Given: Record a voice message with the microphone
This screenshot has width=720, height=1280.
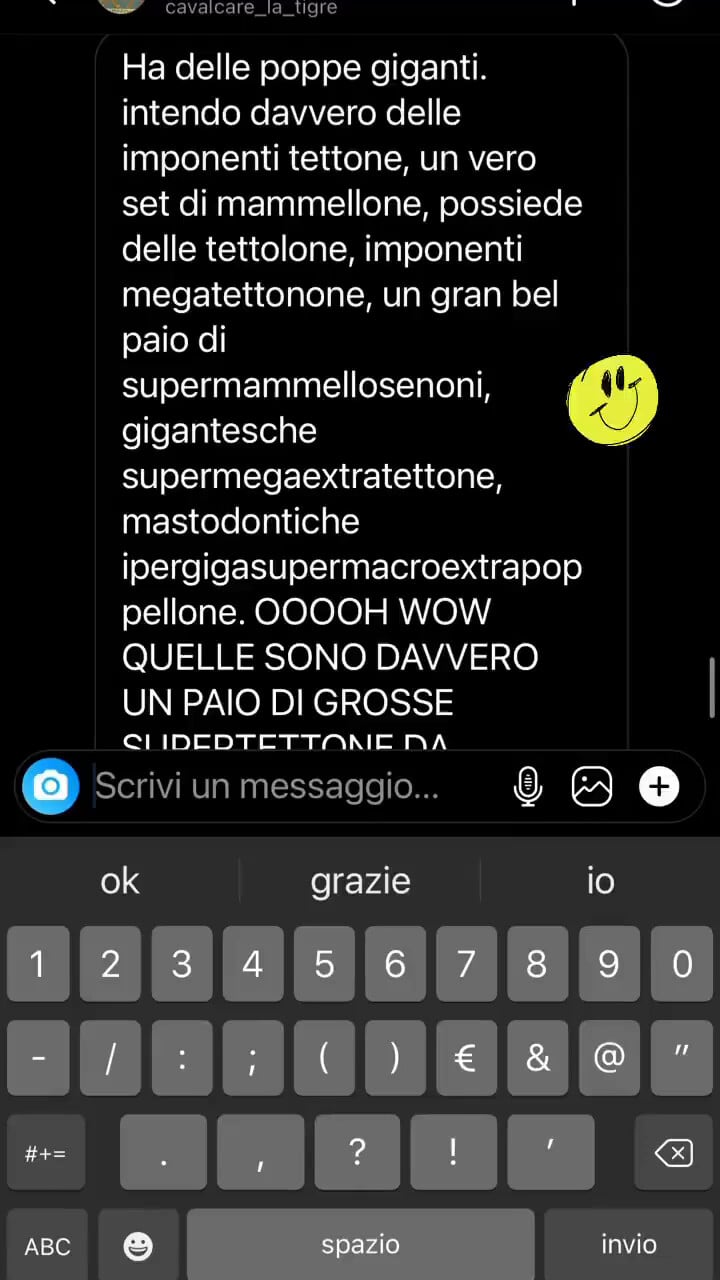Looking at the screenshot, I should pos(528,787).
